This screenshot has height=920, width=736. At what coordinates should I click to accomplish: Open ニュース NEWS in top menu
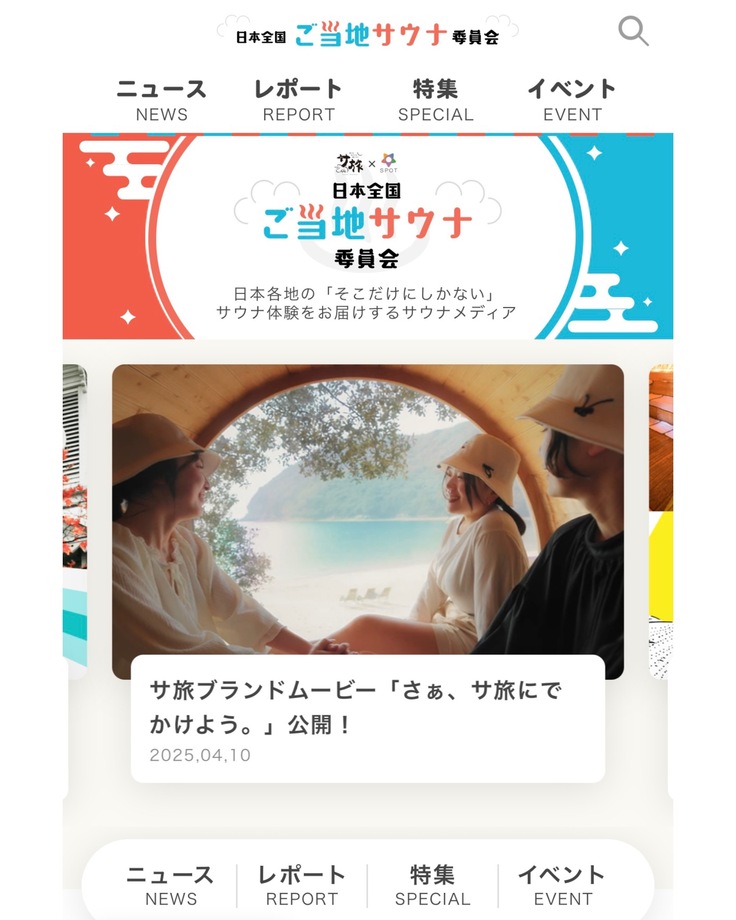point(161,100)
